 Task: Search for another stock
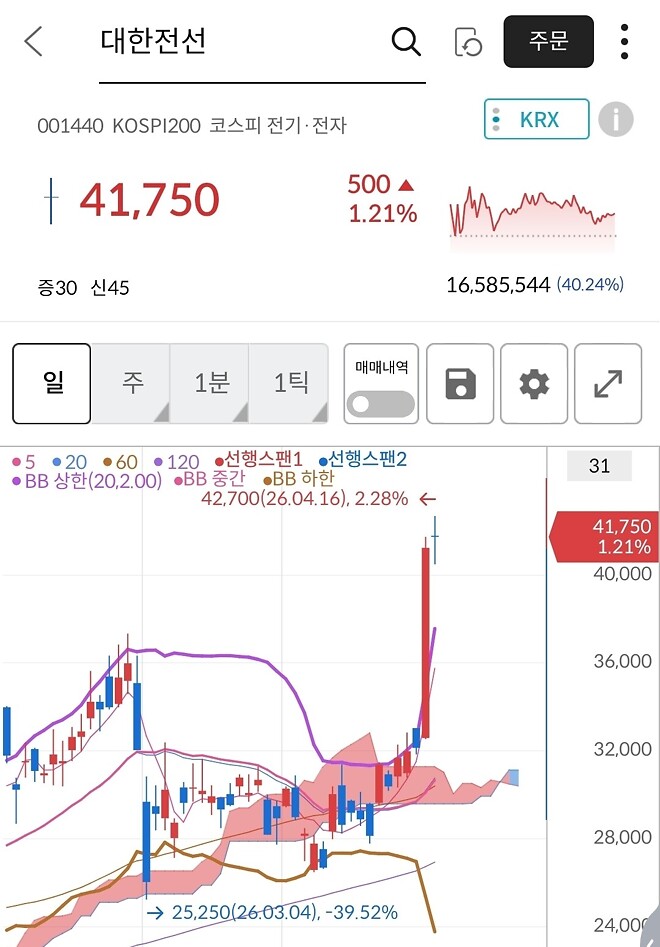pyautogui.click(x=406, y=42)
